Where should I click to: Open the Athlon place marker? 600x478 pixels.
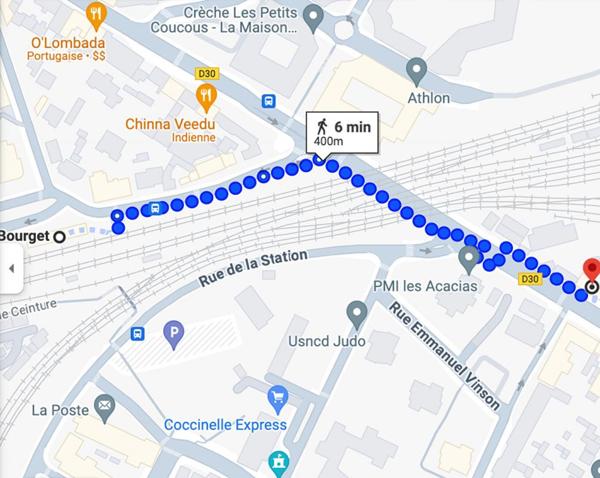pyautogui.click(x=417, y=70)
